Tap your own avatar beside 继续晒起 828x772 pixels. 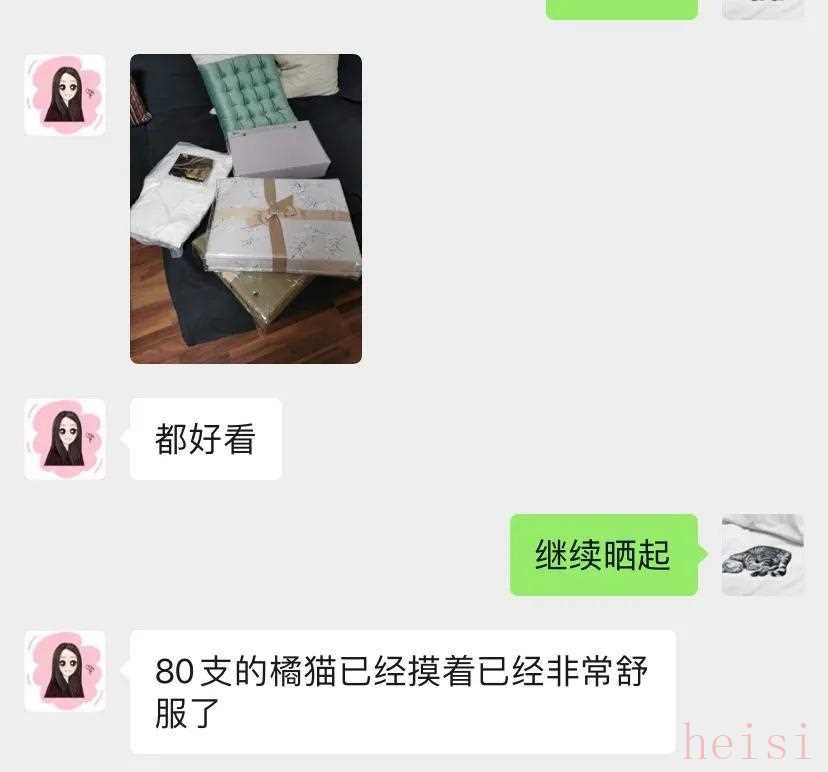(762, 555)
